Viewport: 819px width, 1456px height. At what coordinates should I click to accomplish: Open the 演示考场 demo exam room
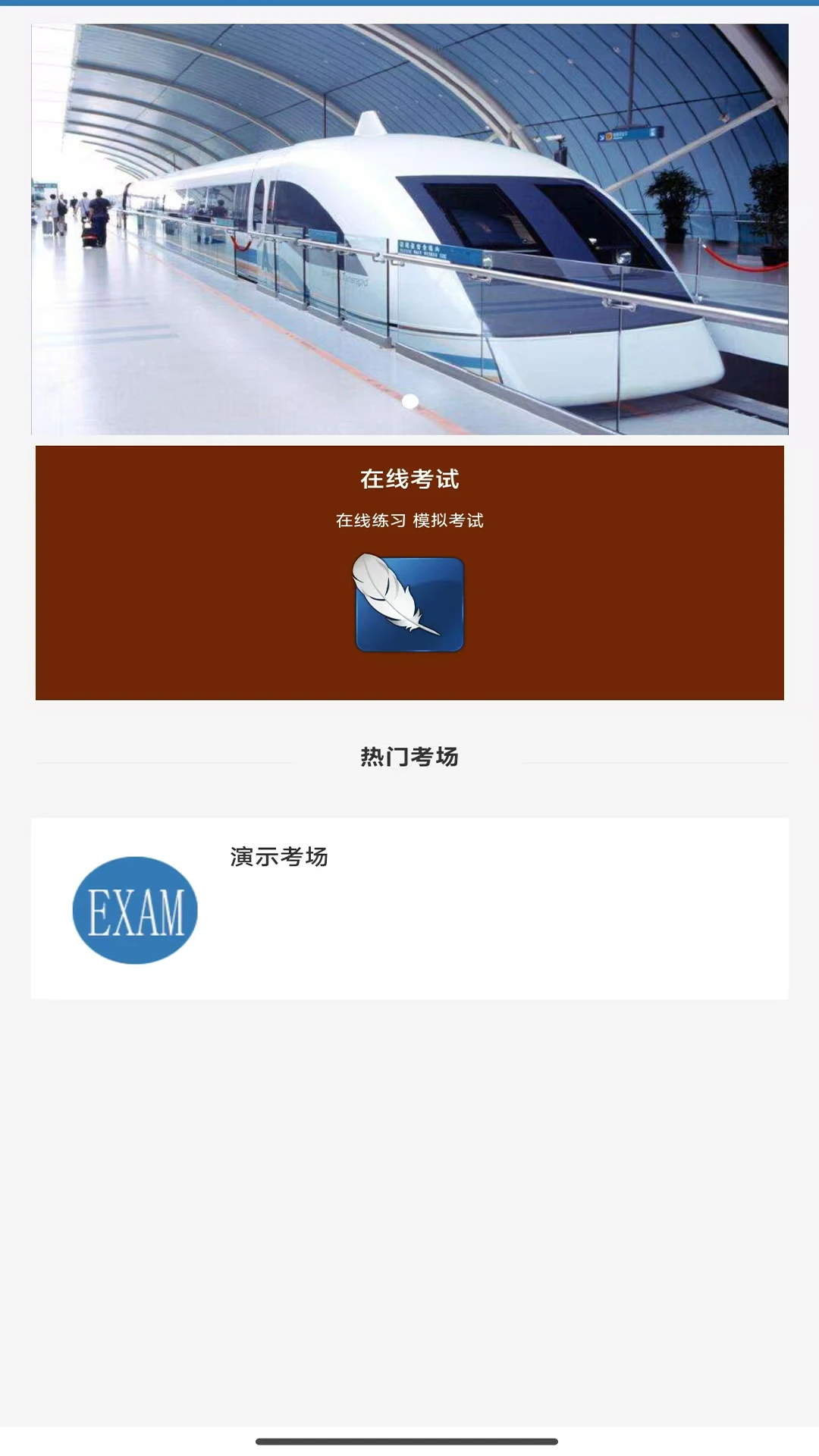tap(279, 857)
